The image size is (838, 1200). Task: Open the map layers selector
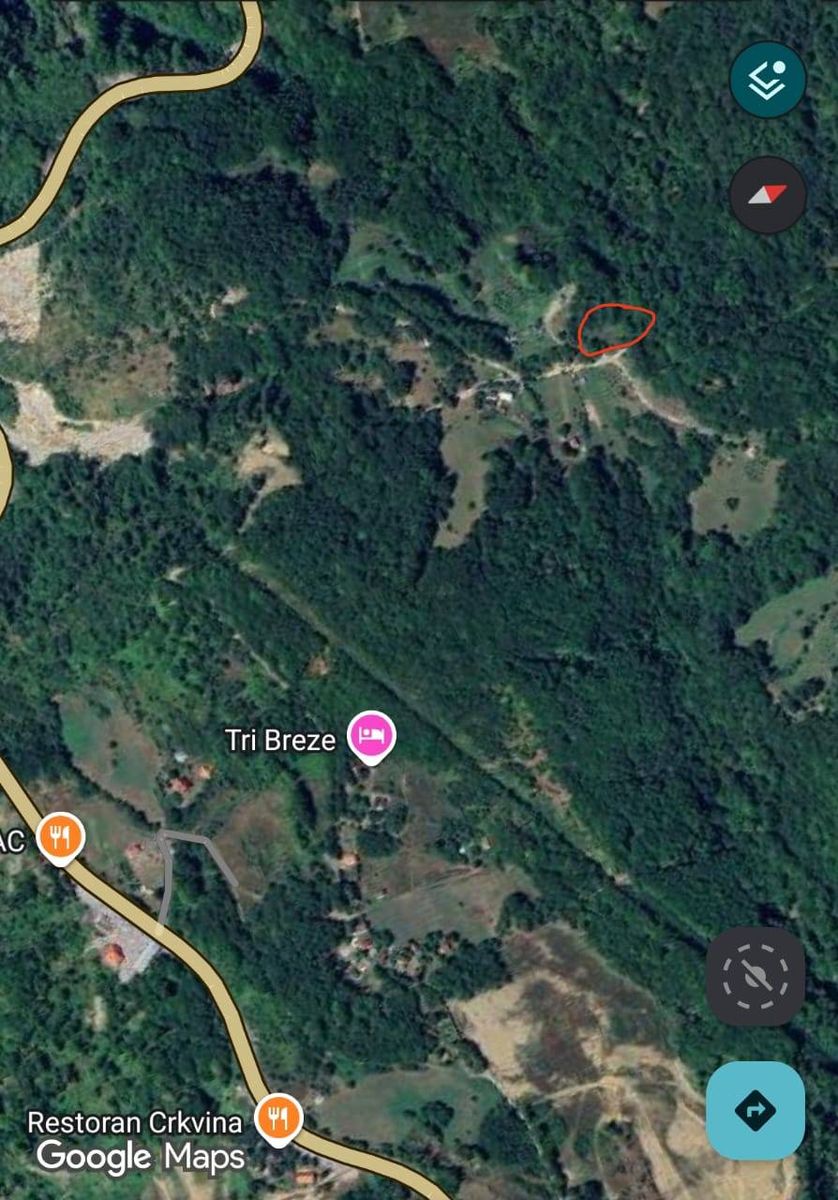(x=767, y=80)
